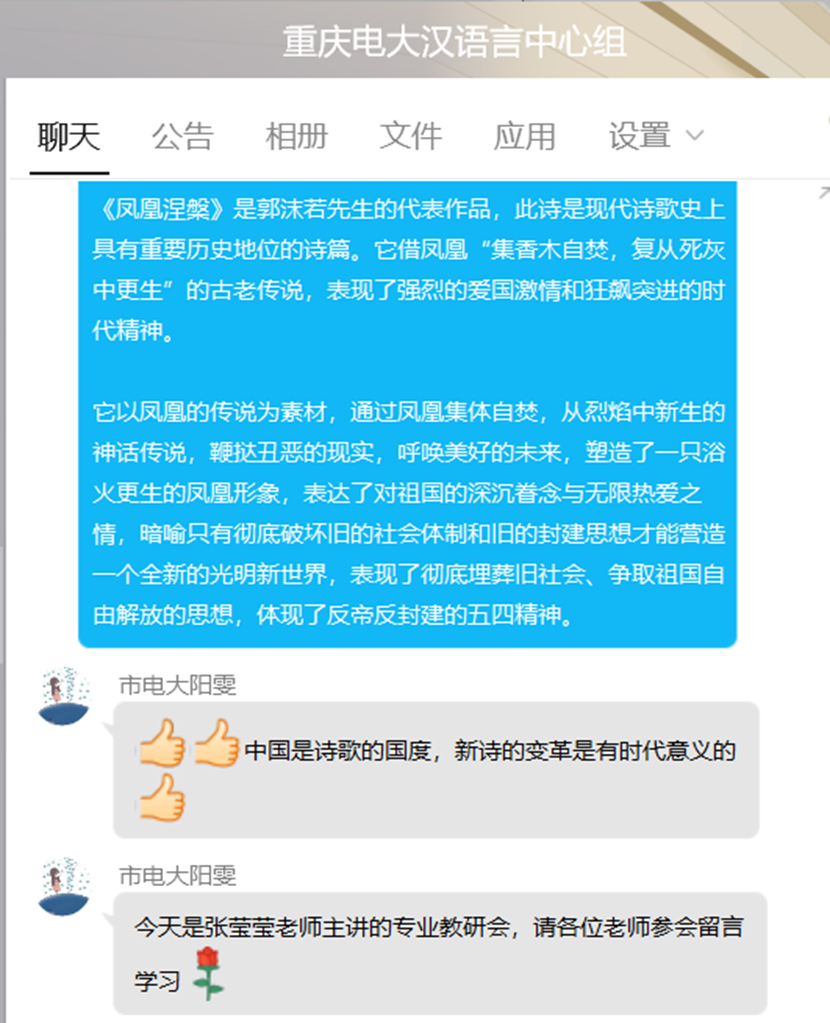
Task: Open the avatar beside the 张莹莹老师 message
Action: click(x=64, y=886)
